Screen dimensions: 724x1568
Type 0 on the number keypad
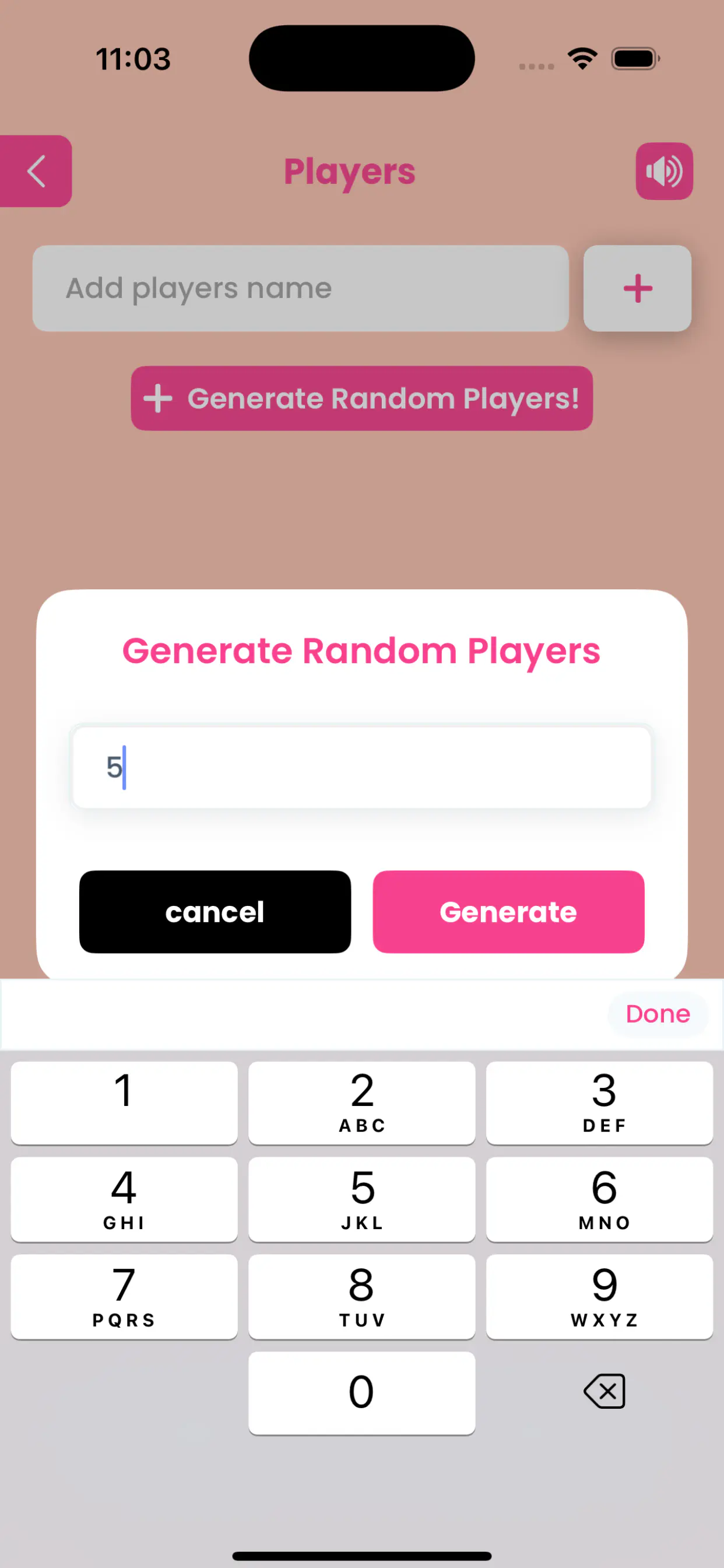click(361, 1392)
